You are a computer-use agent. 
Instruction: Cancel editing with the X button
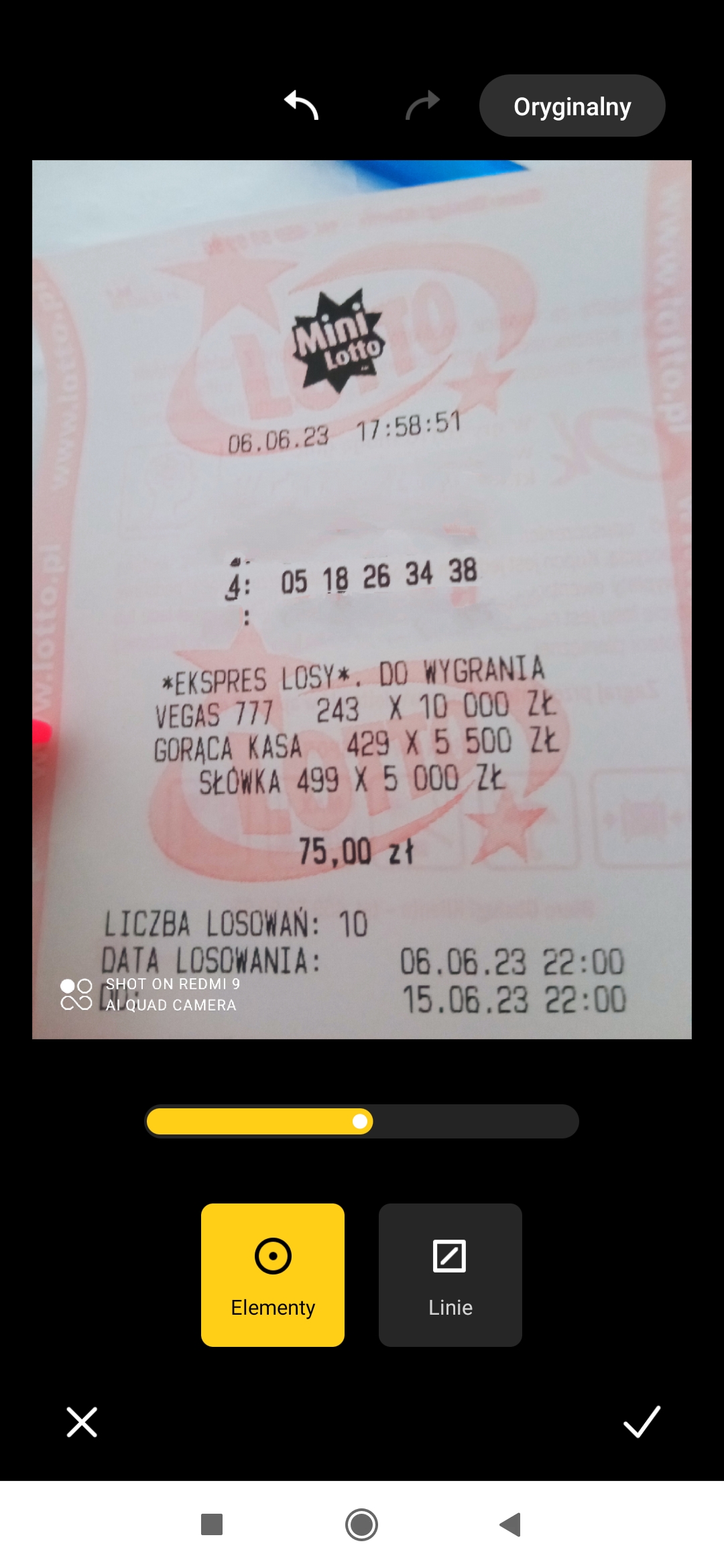pyautogui.click(x=82, y=1421)
